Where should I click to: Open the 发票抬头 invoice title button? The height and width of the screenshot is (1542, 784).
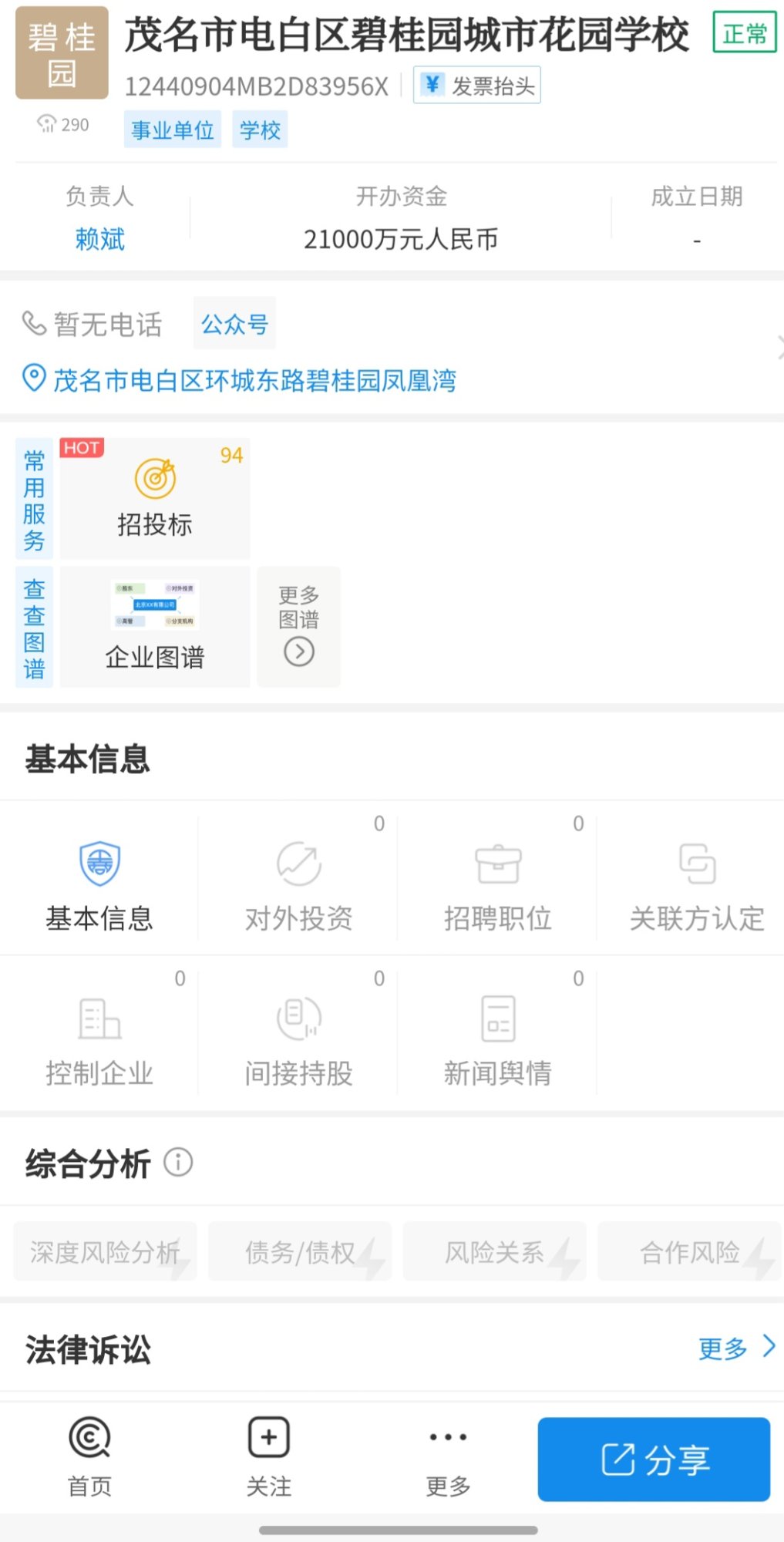[x=476, y=85]
